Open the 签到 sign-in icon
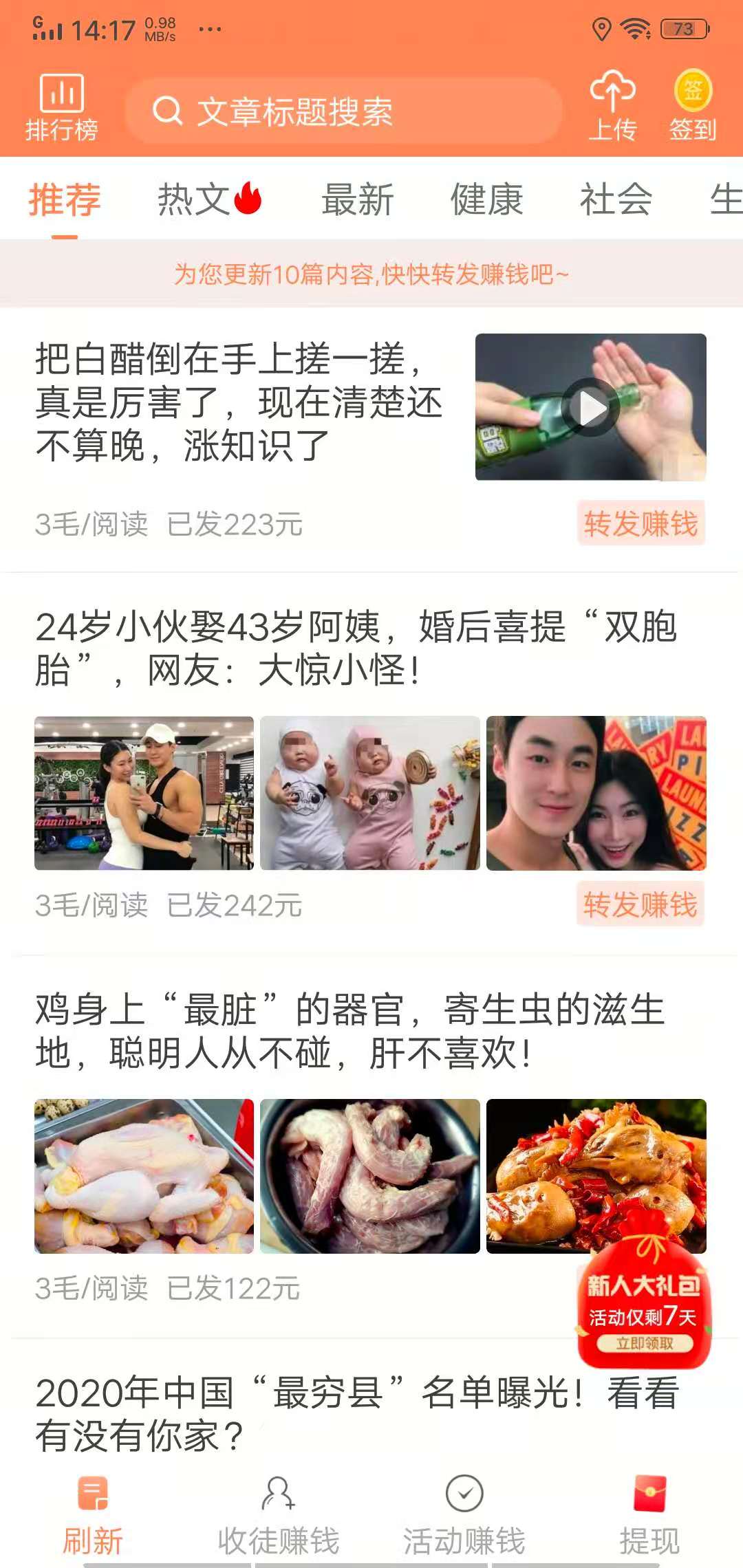743x1568 pixels. (691, 103)
